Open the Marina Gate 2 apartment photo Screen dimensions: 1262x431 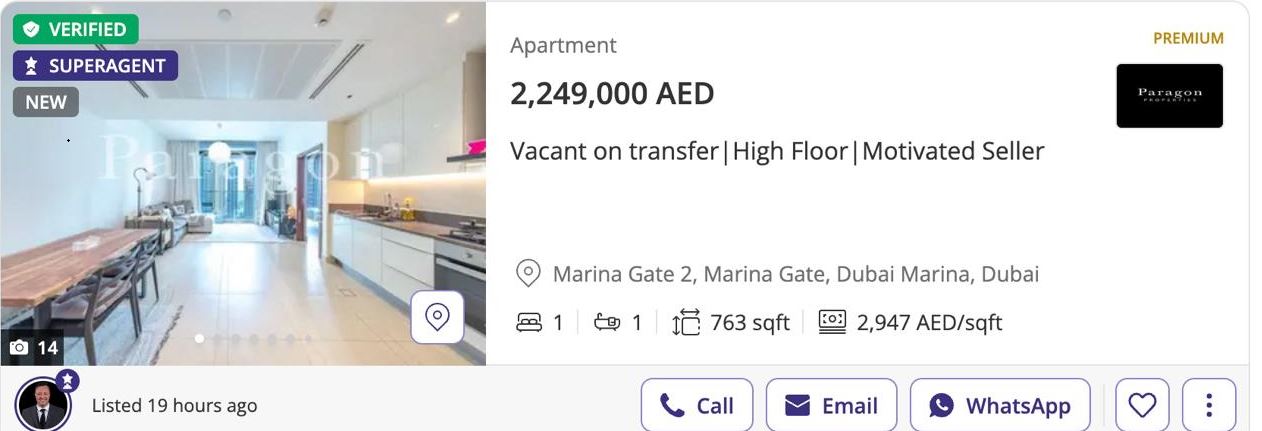(x=240, y=200)
